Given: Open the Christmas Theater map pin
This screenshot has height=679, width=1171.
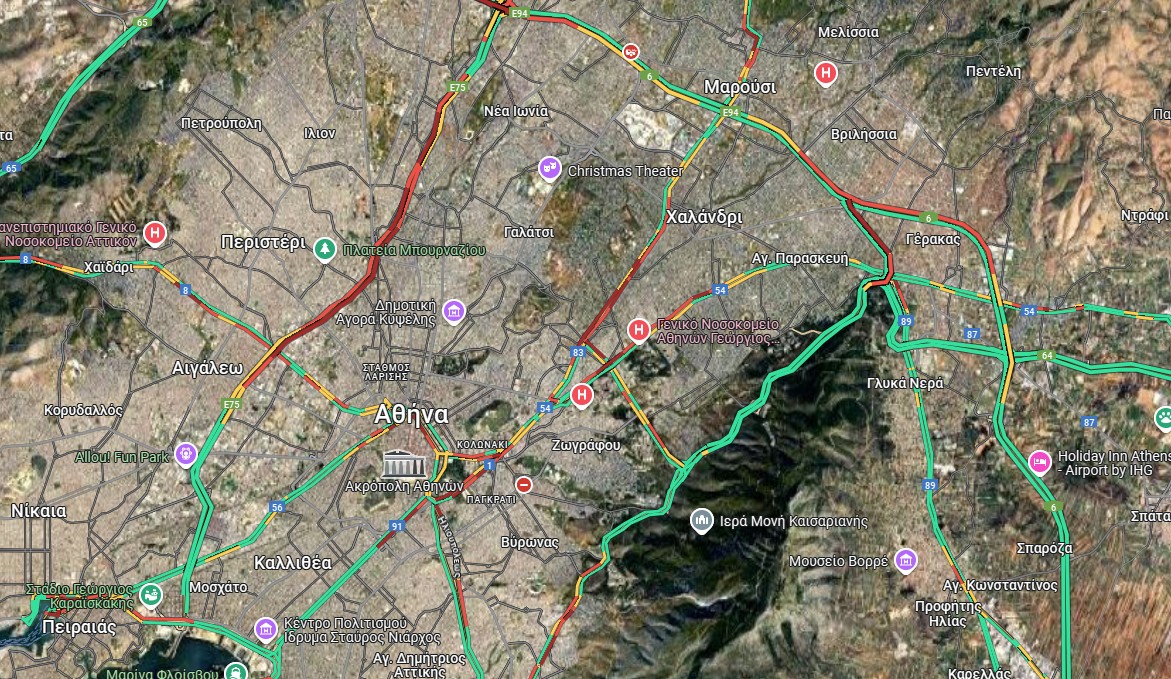Looking at the screenshot, I should [549, 167].
